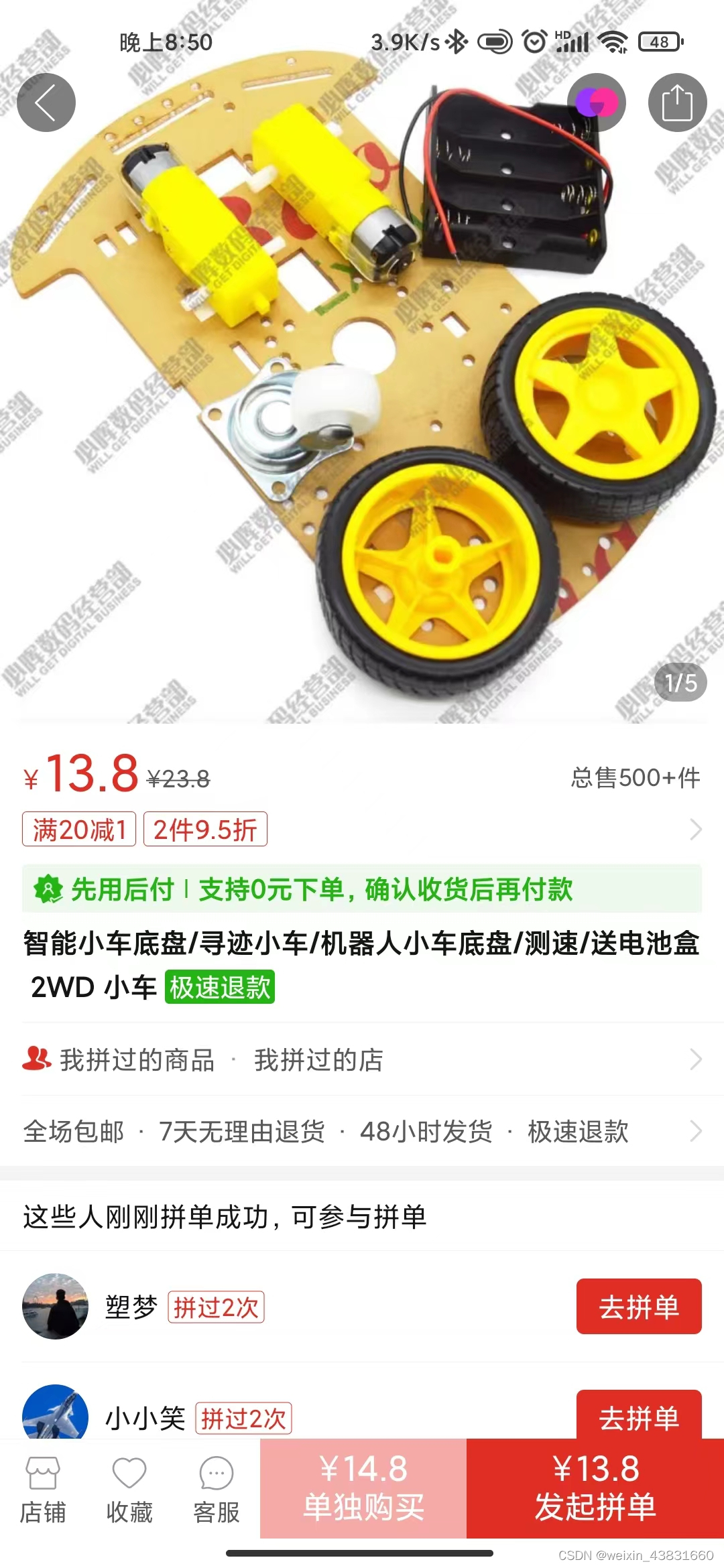
Task: Open the share icon at top right
Action: (679, 102)
